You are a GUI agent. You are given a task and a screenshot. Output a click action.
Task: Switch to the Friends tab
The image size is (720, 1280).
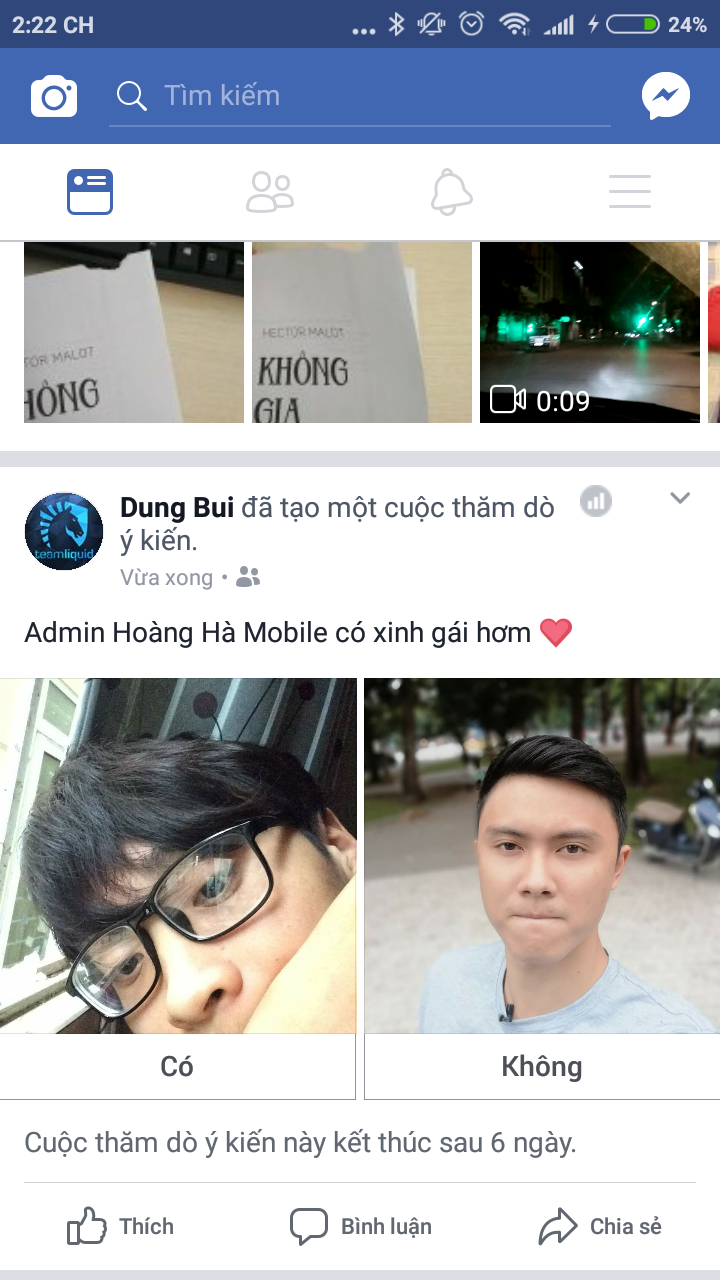pos(270,192)
